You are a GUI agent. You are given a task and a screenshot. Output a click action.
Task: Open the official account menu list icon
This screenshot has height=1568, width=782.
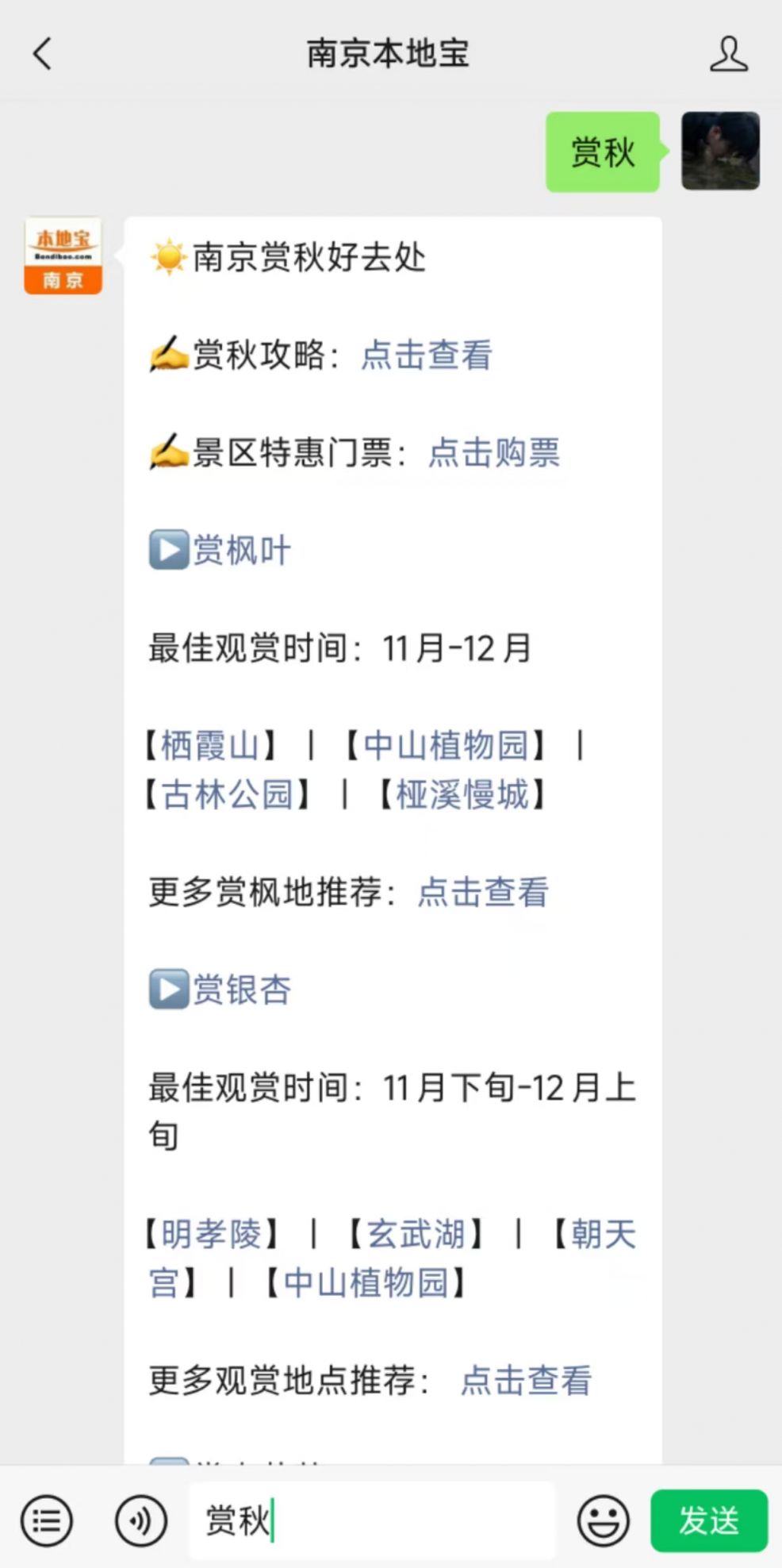[47, 1520]
